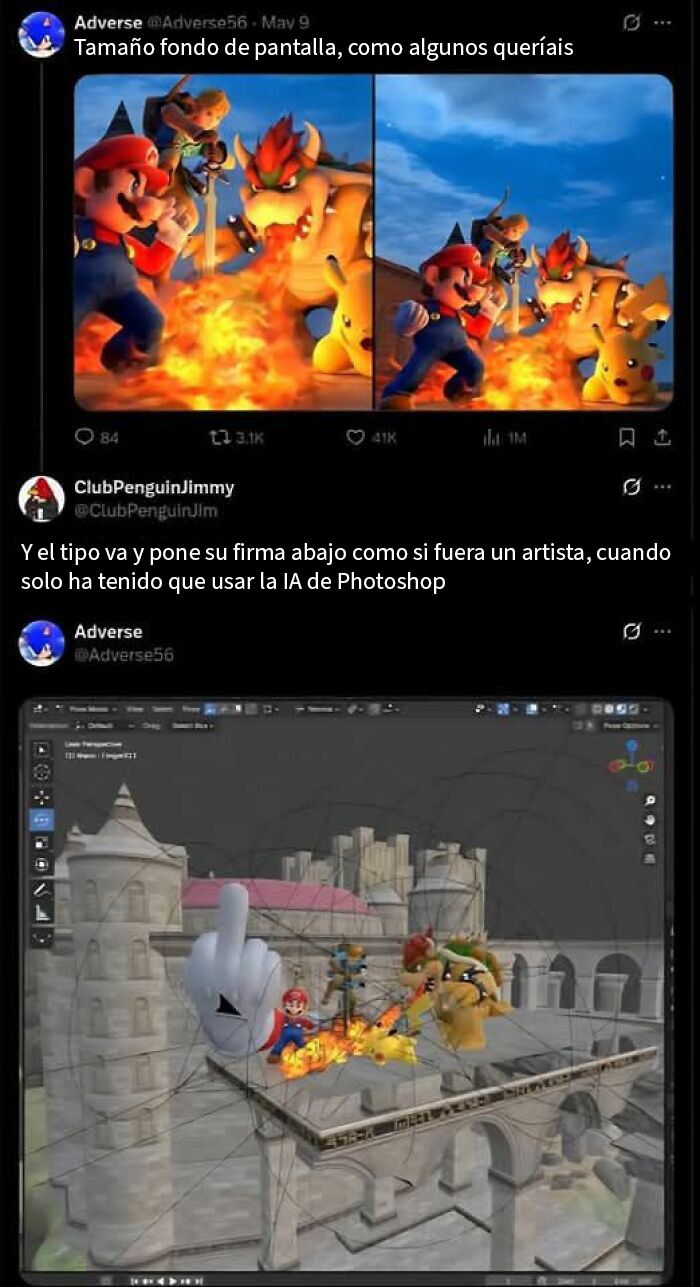Retweet the post with 3.1K reposts

(x=221, y=437)
